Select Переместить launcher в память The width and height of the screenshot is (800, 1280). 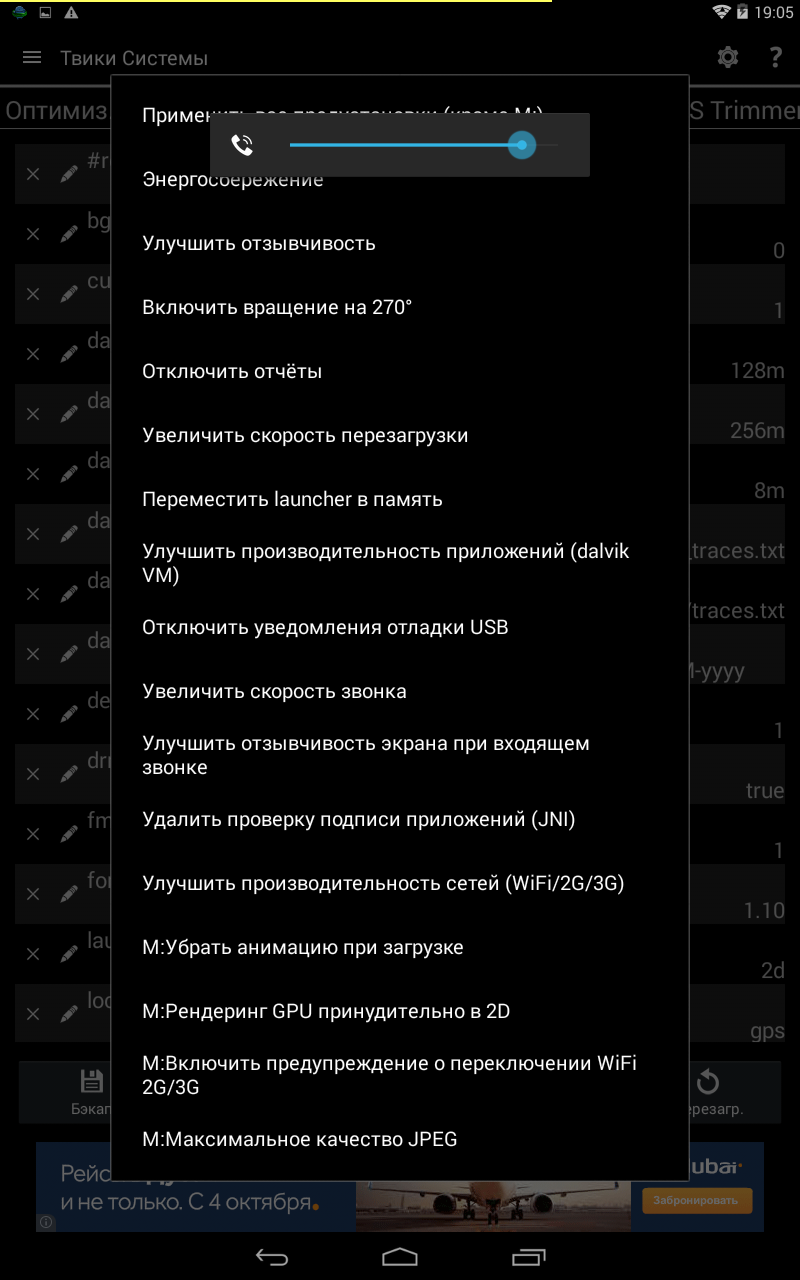(x=292, y=499)
